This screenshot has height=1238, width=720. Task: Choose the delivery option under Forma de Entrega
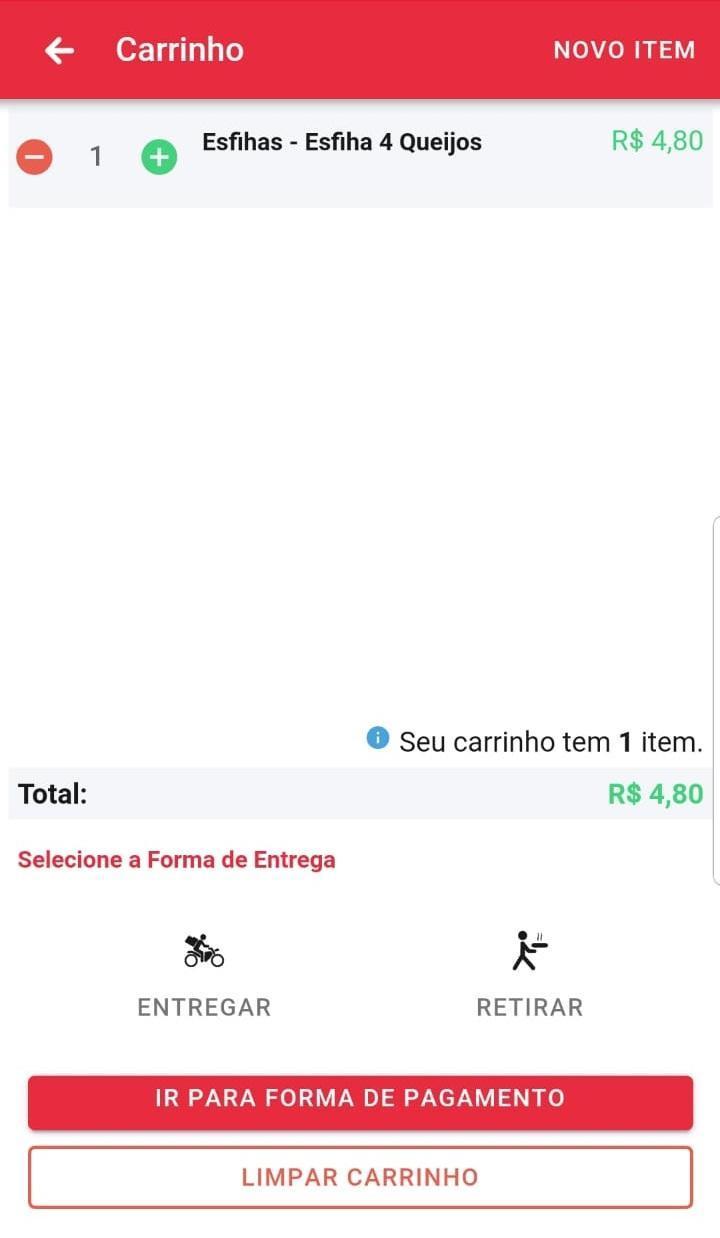click(x=203, y=975)
